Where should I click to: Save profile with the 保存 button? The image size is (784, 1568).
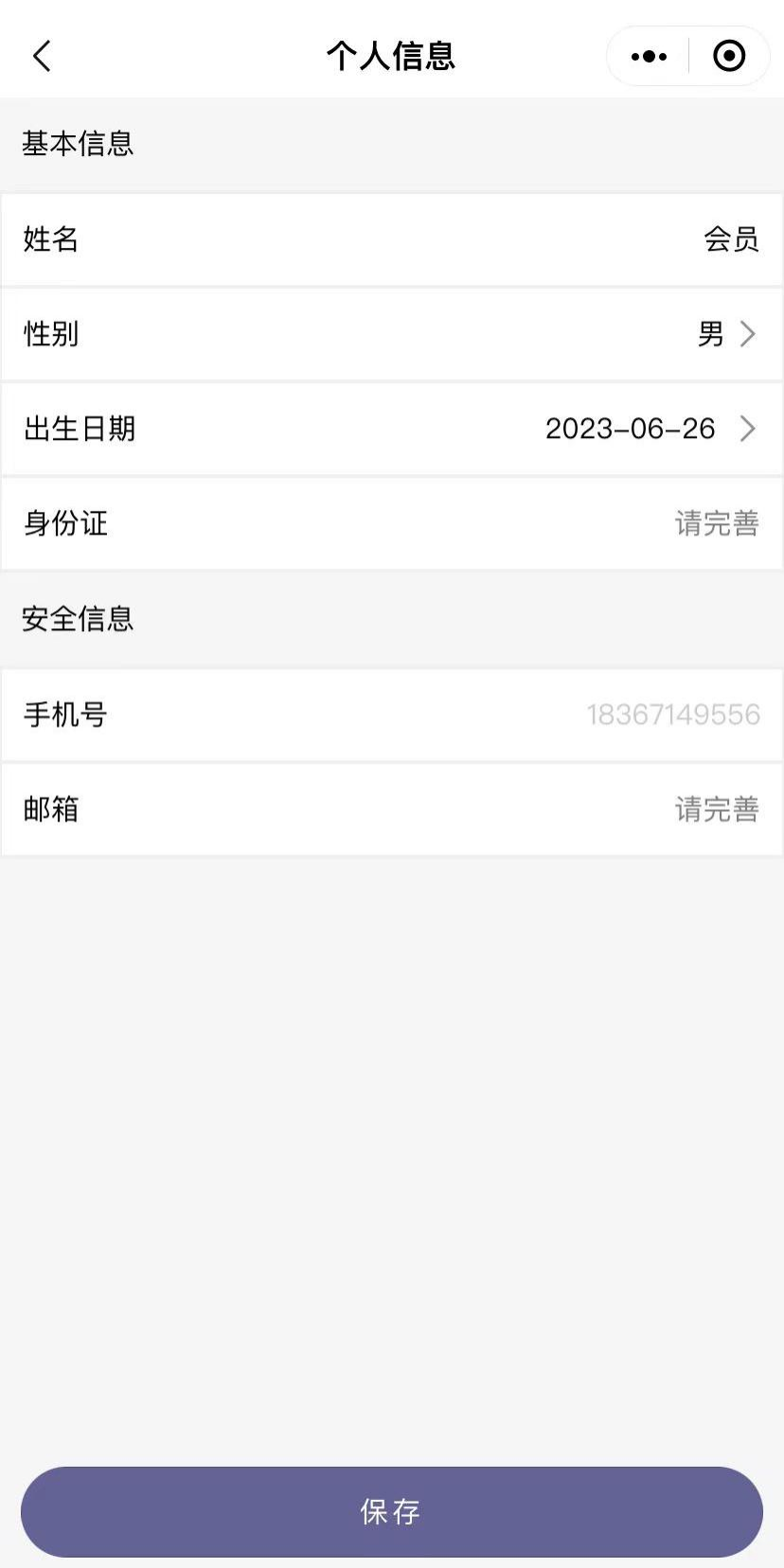coord(392,1511)
